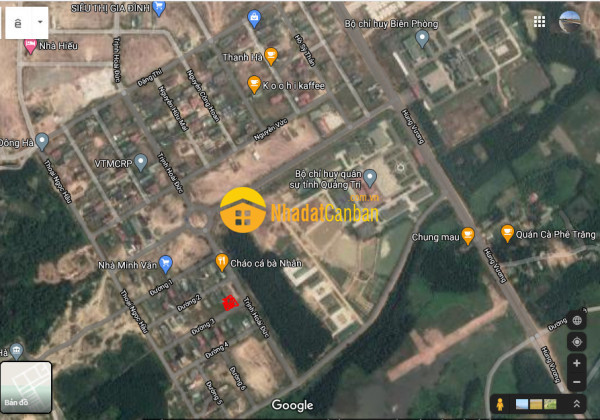This screenshot has height=420, width=600.
Task: Show my current location
Action: [x=577, y=342]
